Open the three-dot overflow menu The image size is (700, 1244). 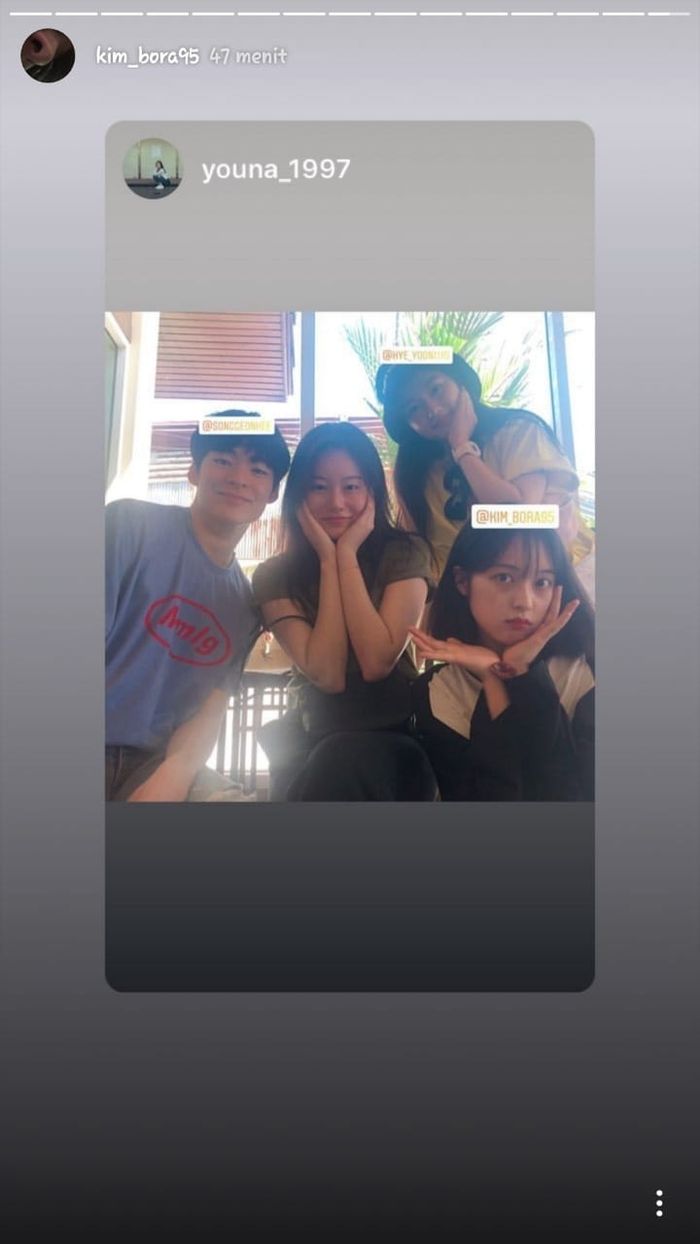point(658,1203)
